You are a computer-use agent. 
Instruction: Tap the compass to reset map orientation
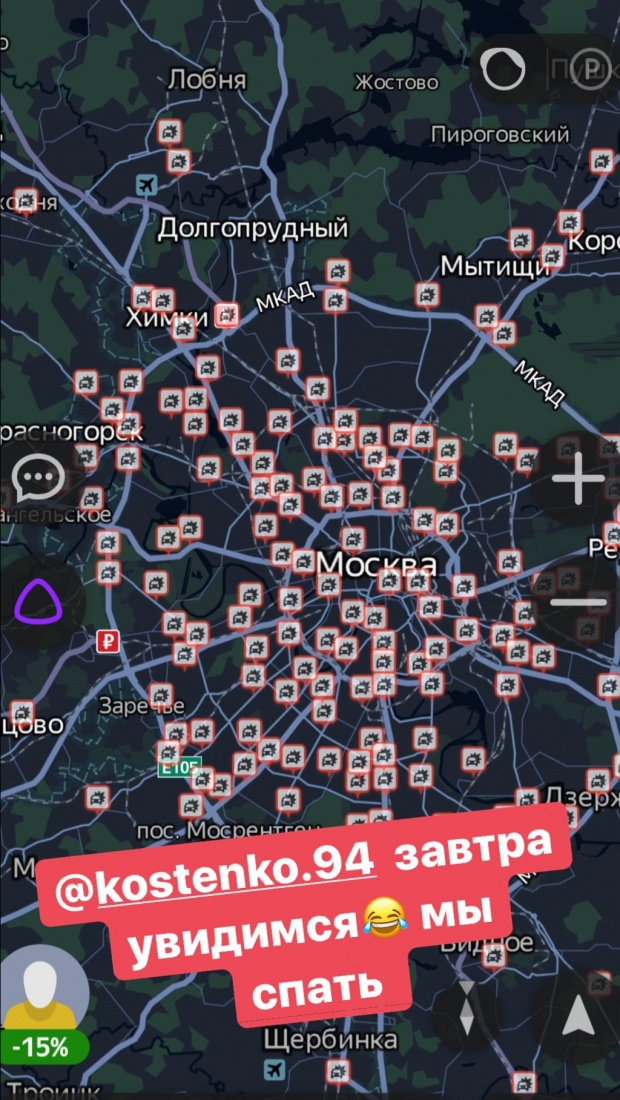click(x=467, y=1010)
